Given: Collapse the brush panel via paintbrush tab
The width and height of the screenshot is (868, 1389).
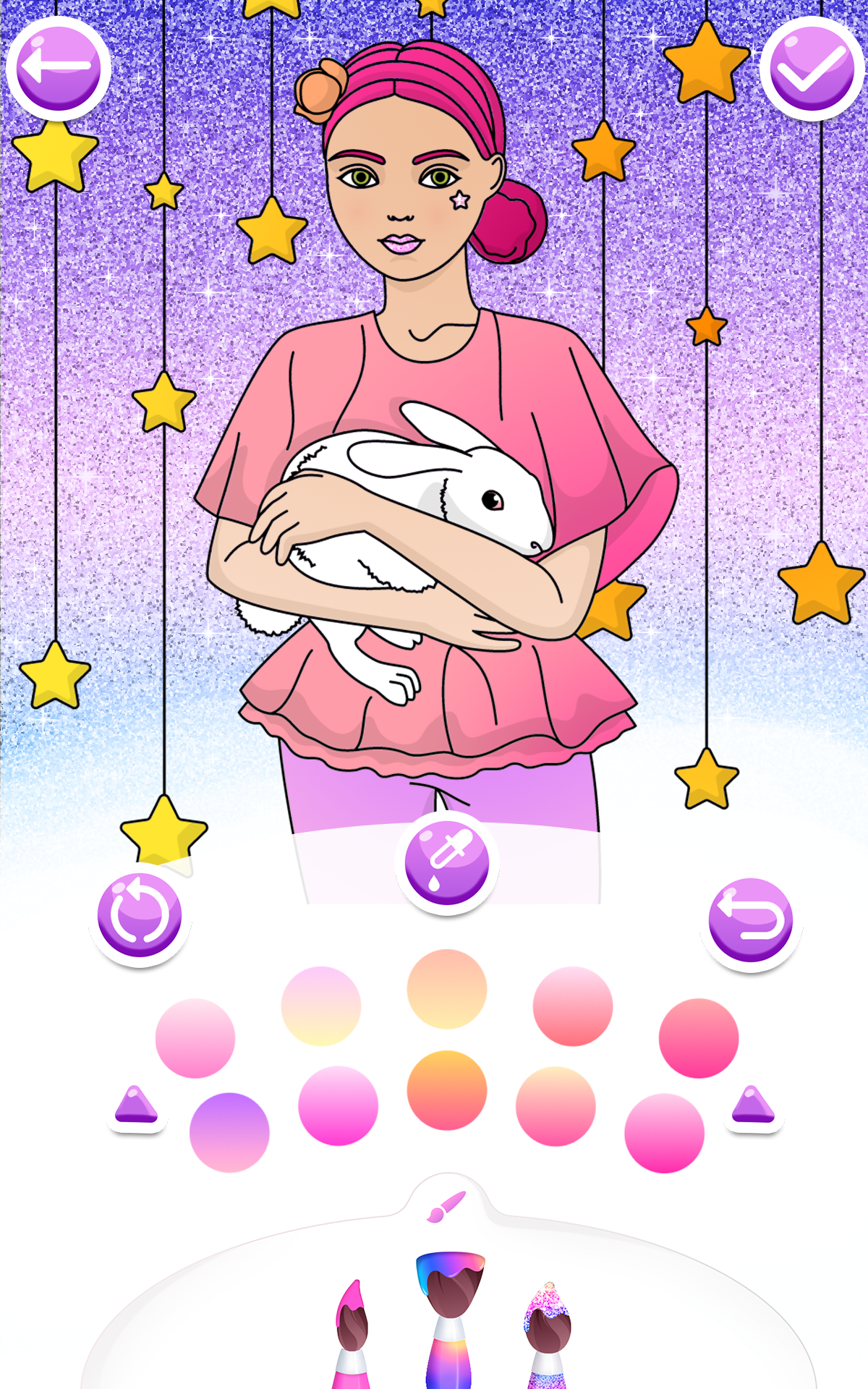Looking at the screenshot, I should [446, 1206].
